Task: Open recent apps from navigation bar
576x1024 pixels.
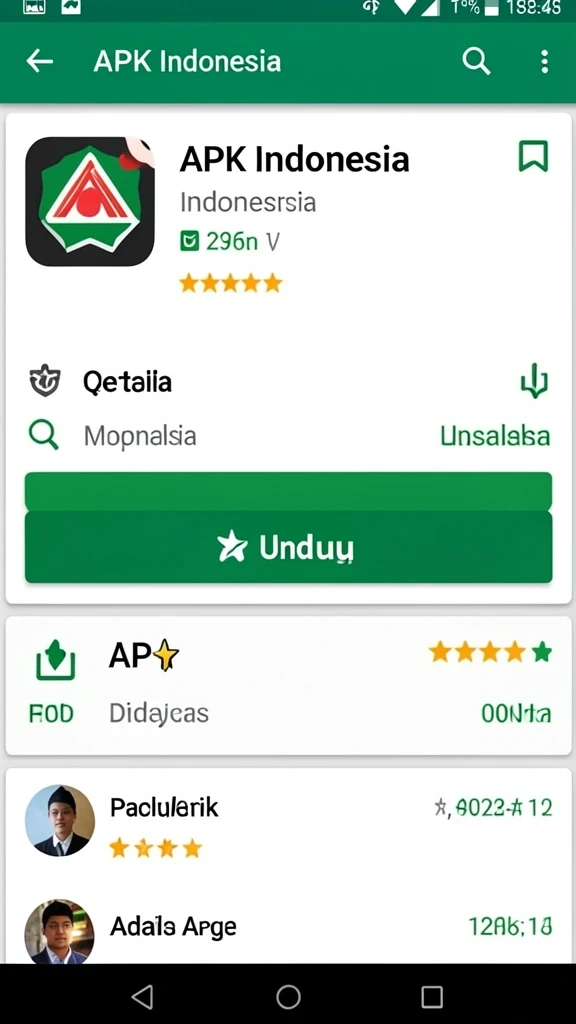Action: (432, 997)
